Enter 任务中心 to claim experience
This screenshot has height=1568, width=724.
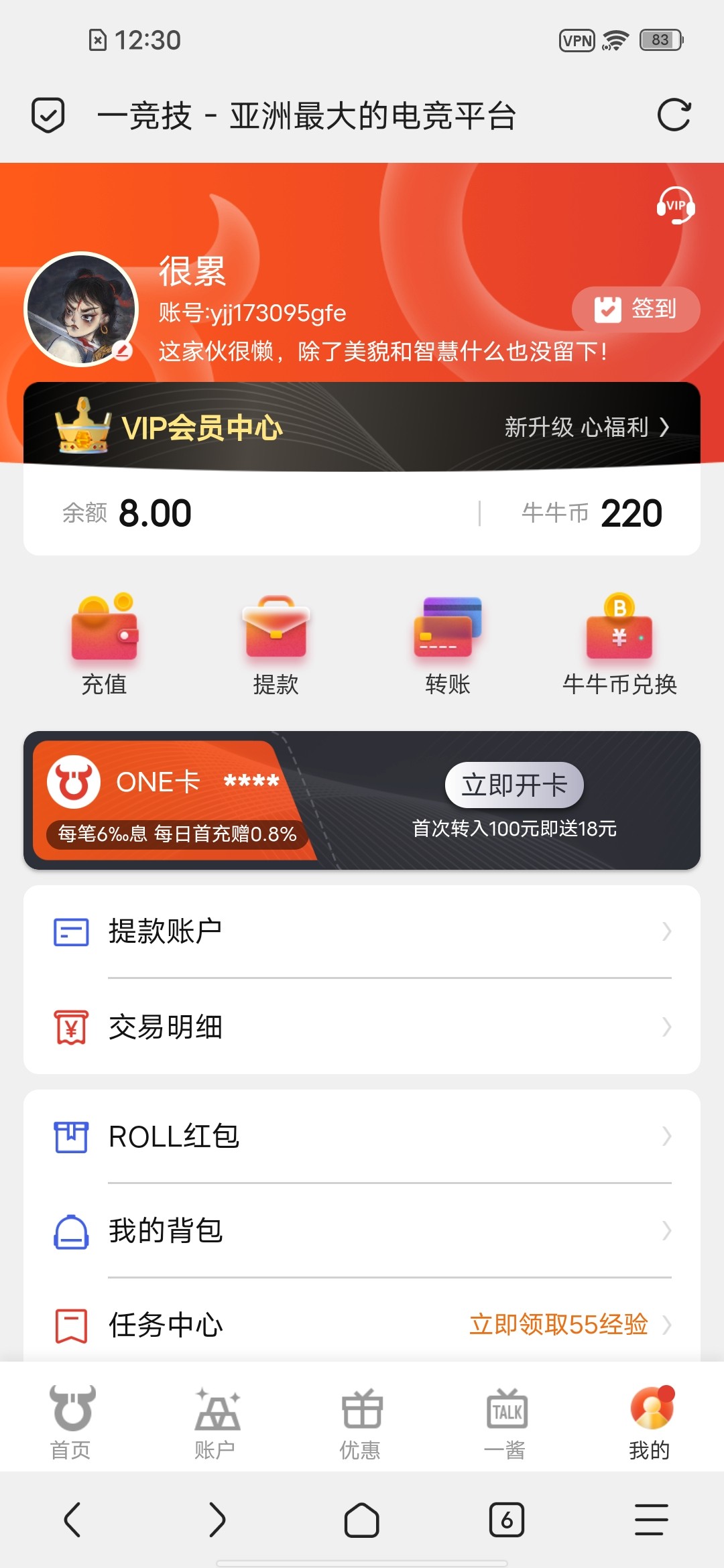click(x=362, y=1325)
